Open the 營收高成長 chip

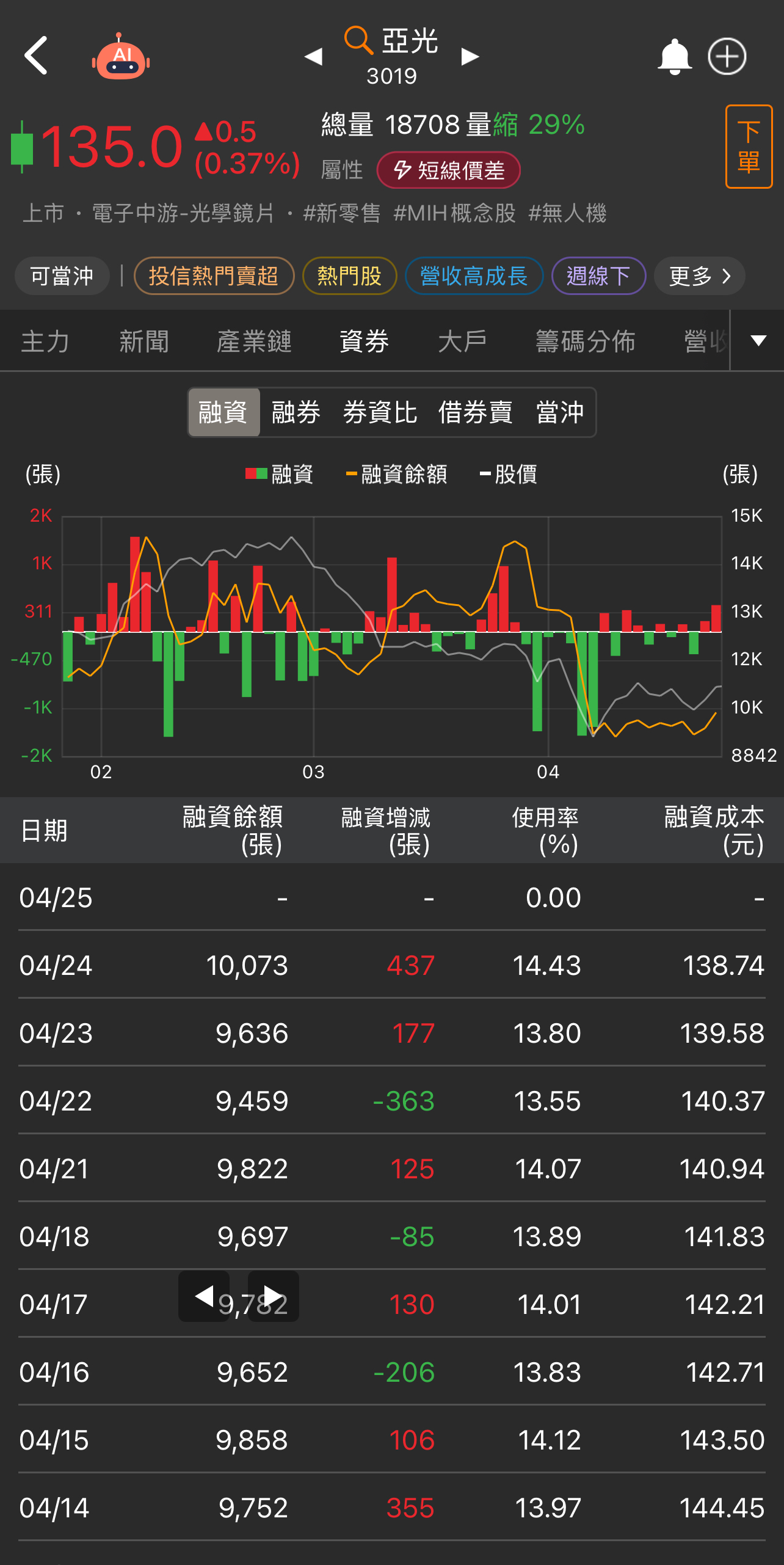point(474,276)
